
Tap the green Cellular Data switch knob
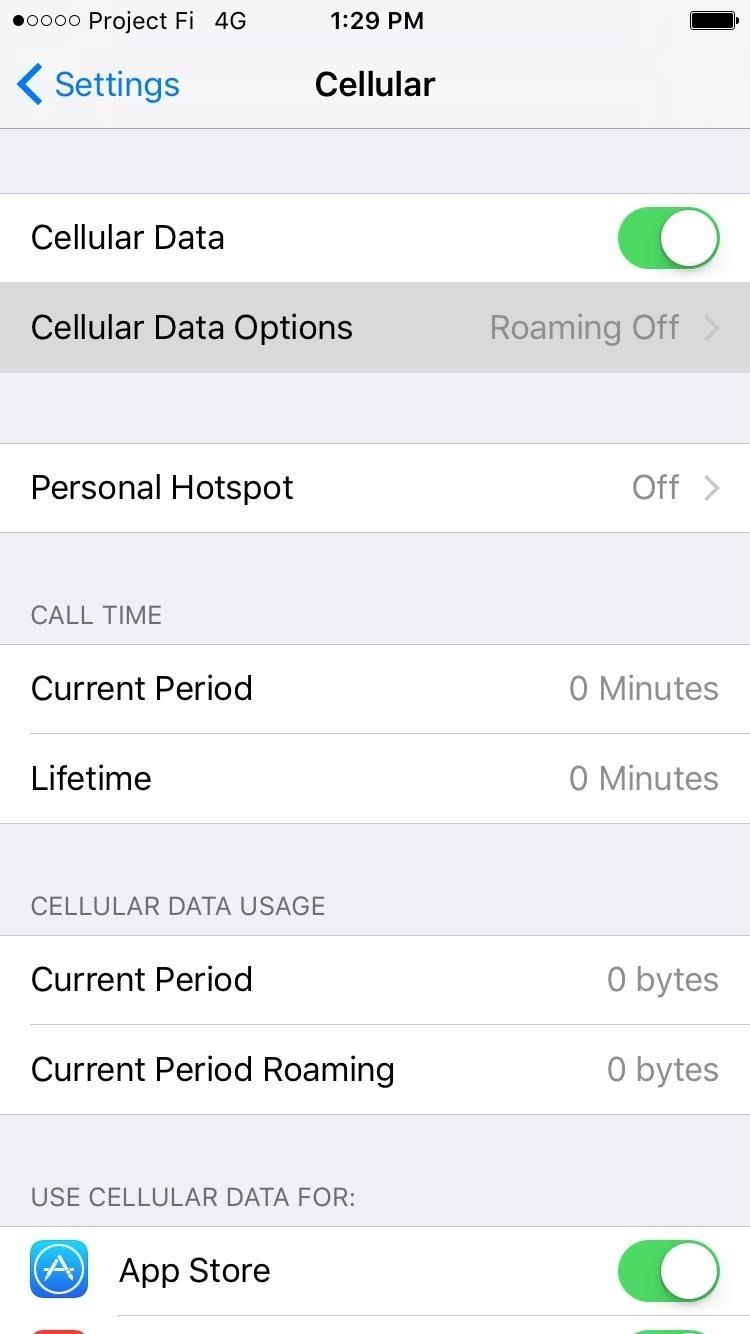pos(689,237)
